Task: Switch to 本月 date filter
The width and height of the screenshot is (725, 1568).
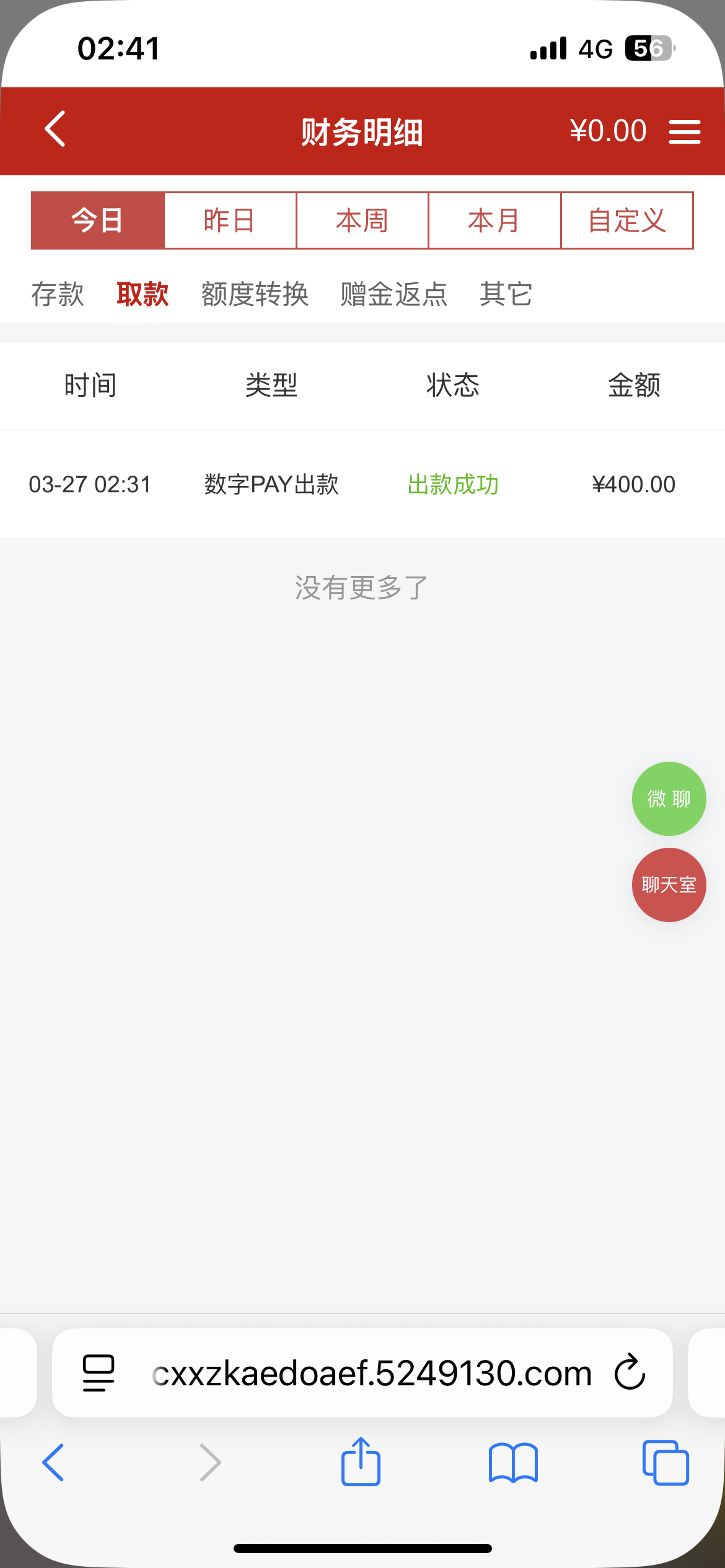Action: point(494,221)
